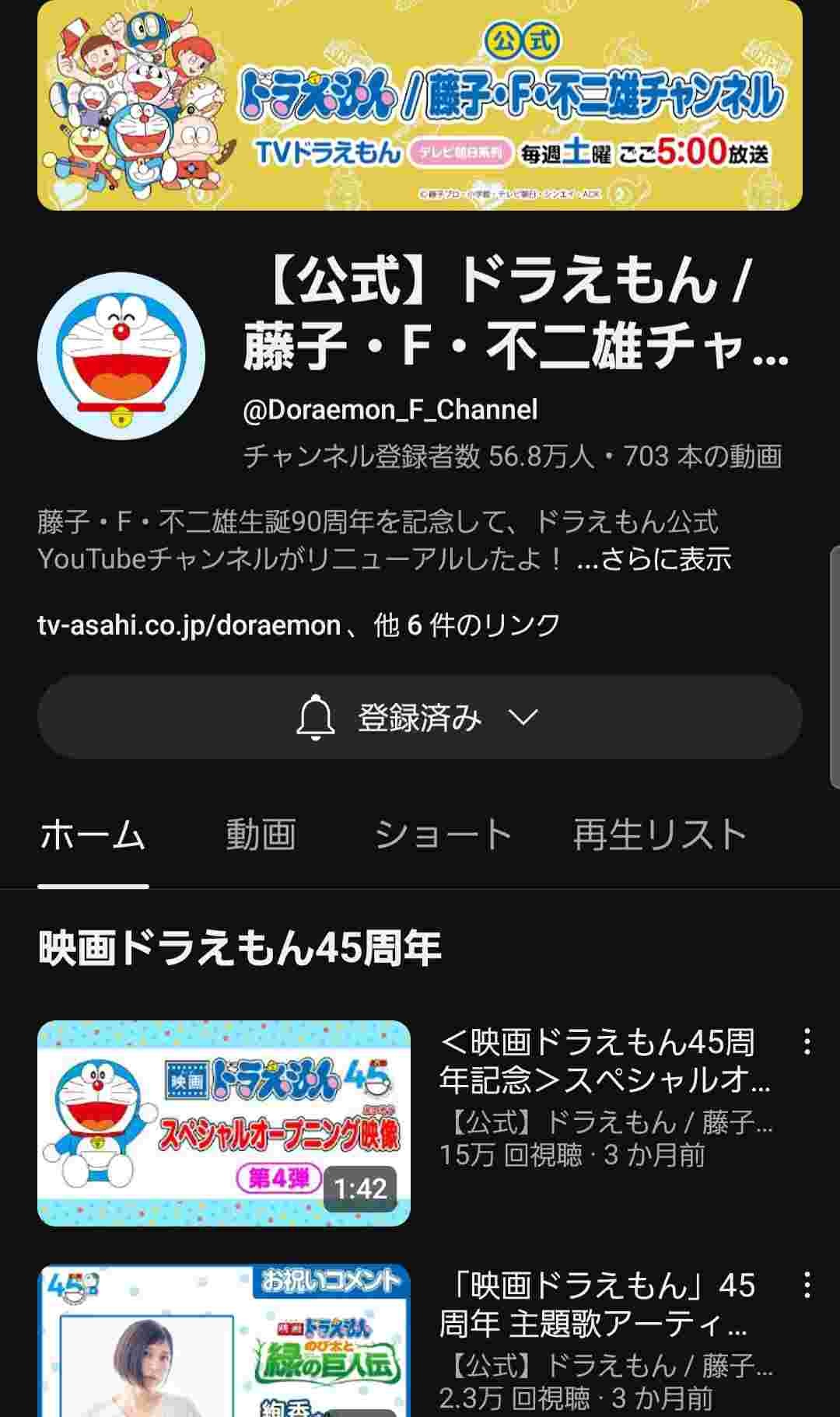The image size is (840, 1417).
Task: Switch to the ショート tab
Action: click(443, 835)
